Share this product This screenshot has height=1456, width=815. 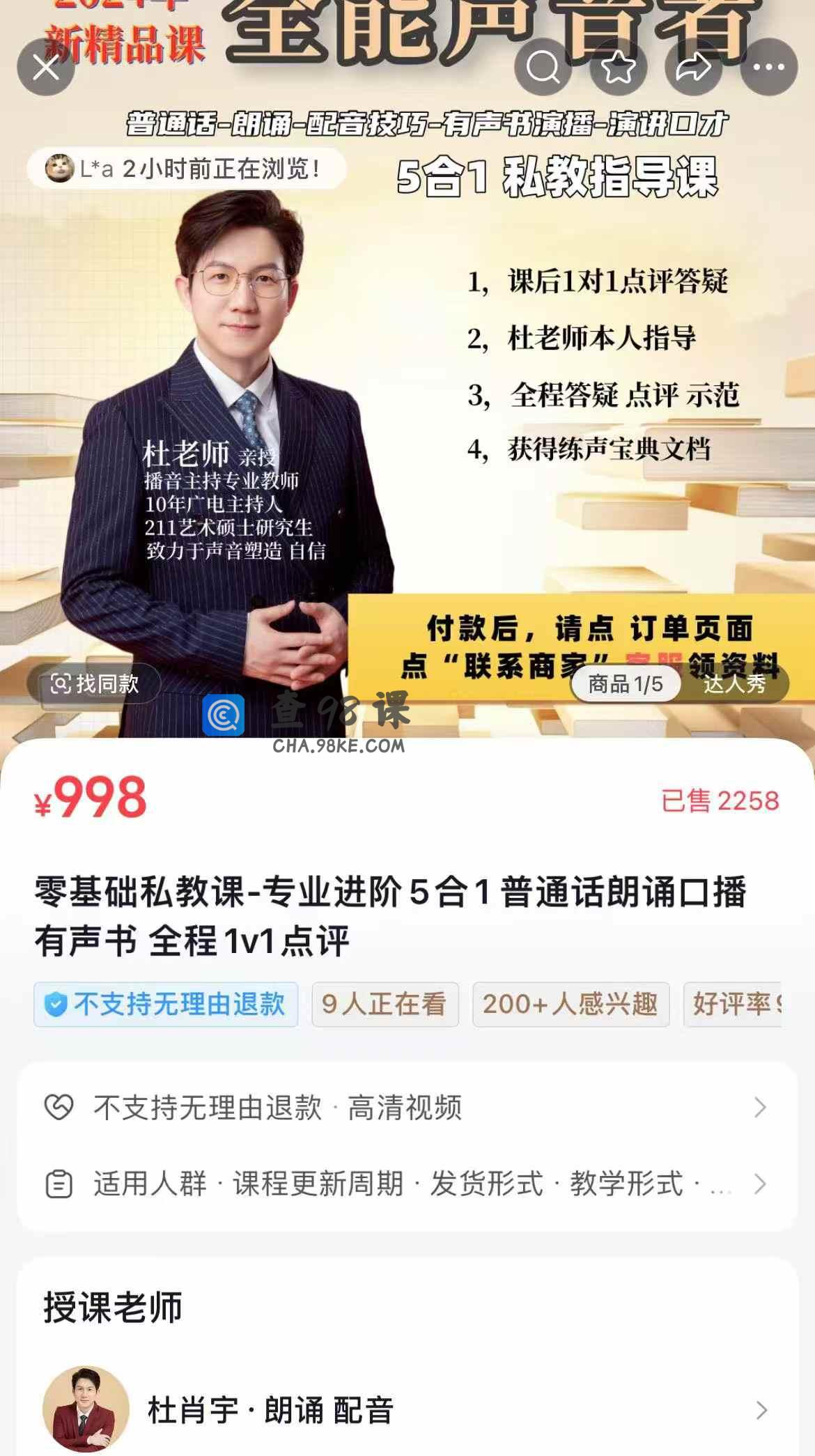(693, 68)
